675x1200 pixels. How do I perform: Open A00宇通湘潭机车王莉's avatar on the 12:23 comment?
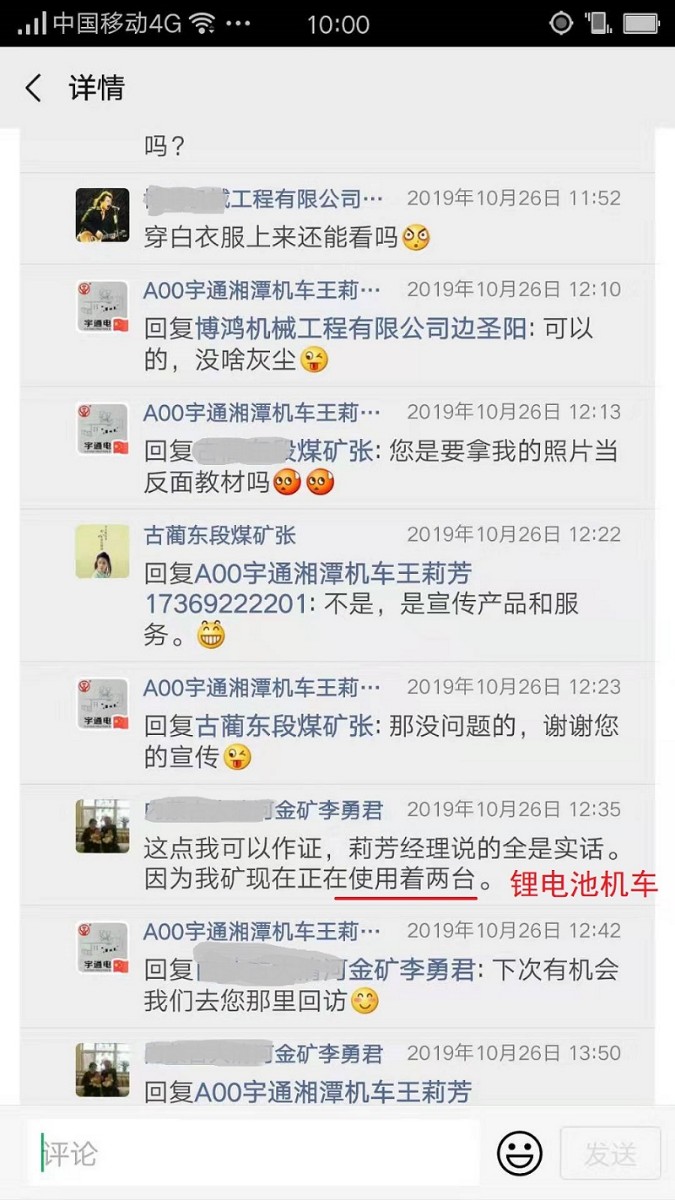tap(103, 703)
